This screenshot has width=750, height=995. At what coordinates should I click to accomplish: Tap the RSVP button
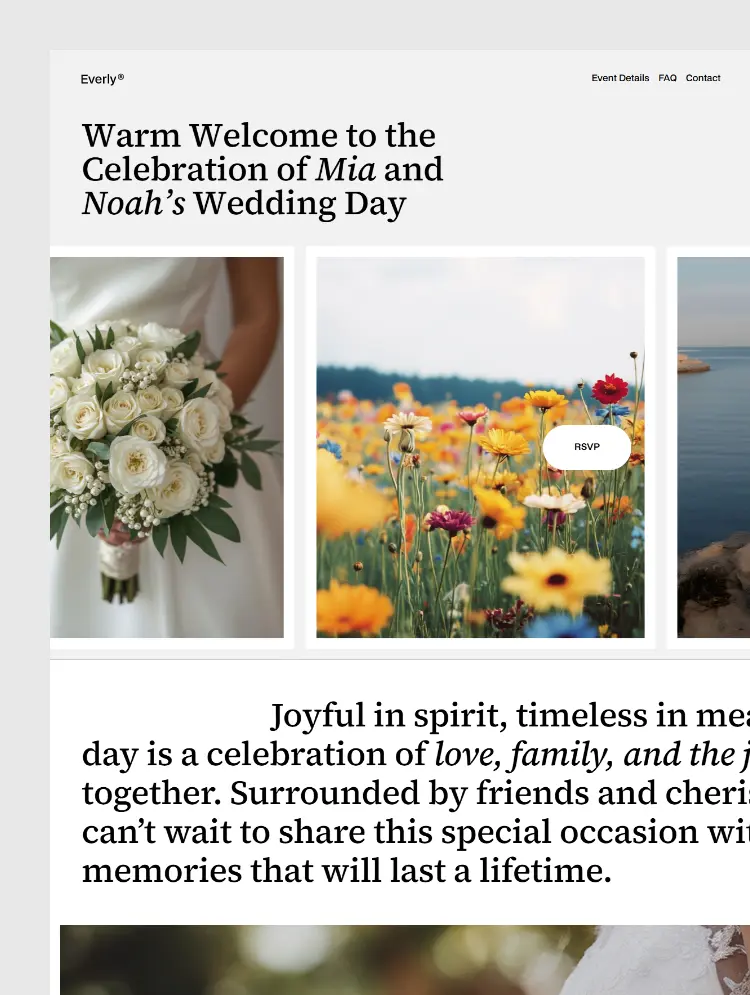[x=587, y=447]
